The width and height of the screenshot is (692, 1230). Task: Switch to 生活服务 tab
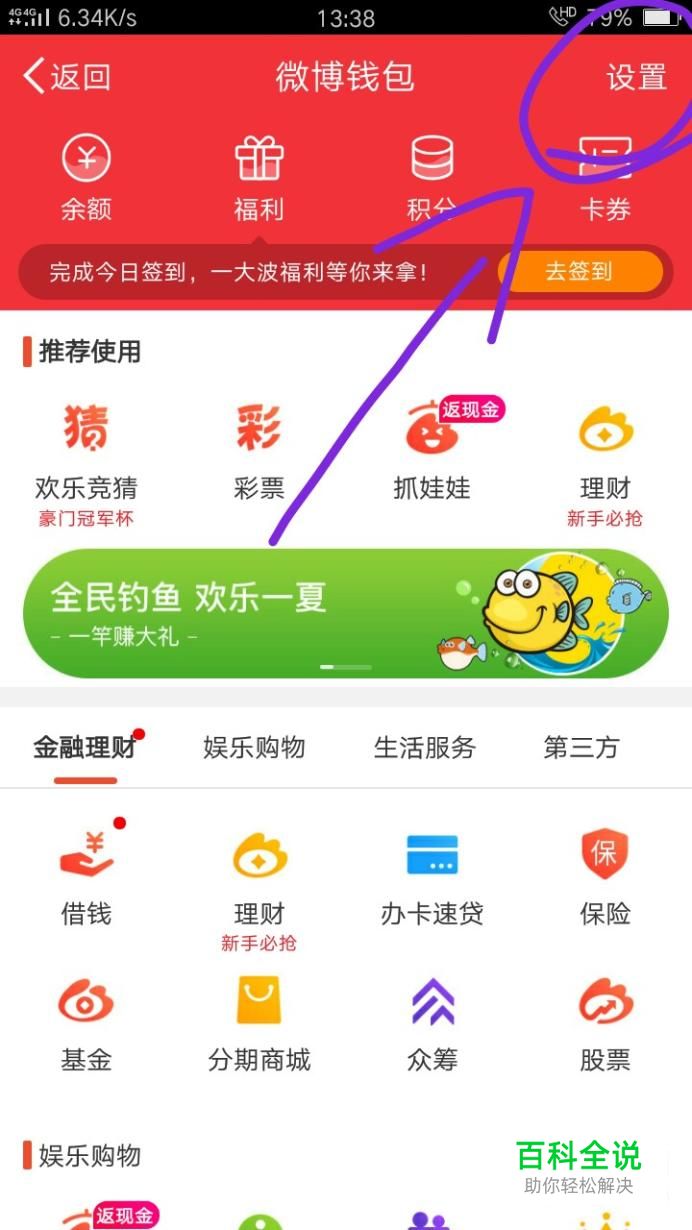425,747
